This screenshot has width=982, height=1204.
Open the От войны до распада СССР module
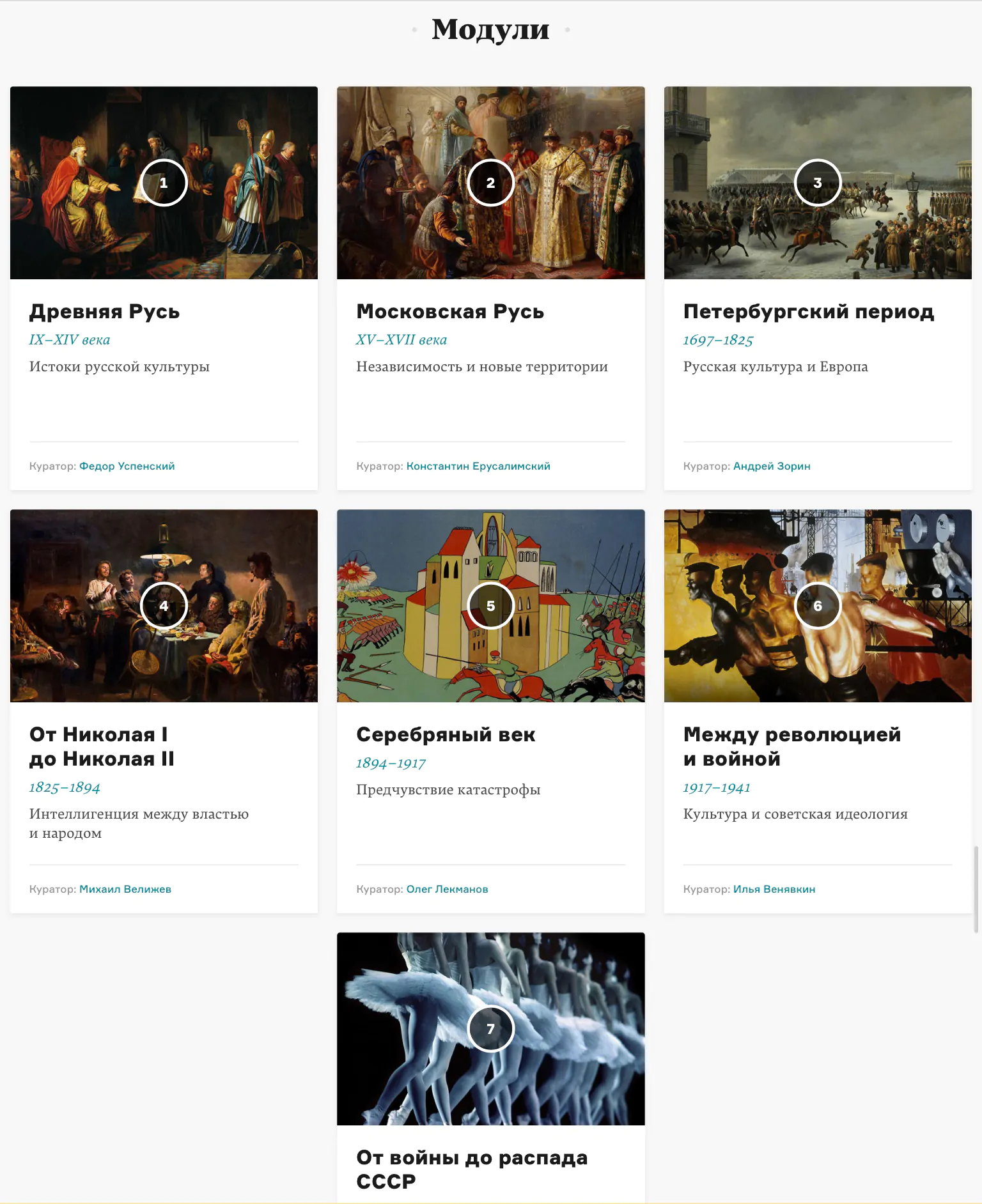pyautogui.click(x=472, y=1169)
